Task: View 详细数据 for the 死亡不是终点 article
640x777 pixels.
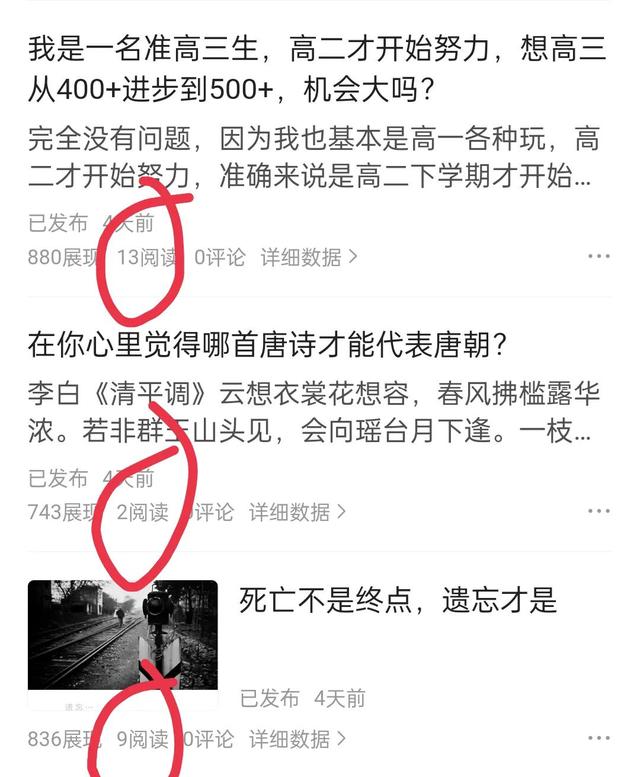Action: pos(297,740)
